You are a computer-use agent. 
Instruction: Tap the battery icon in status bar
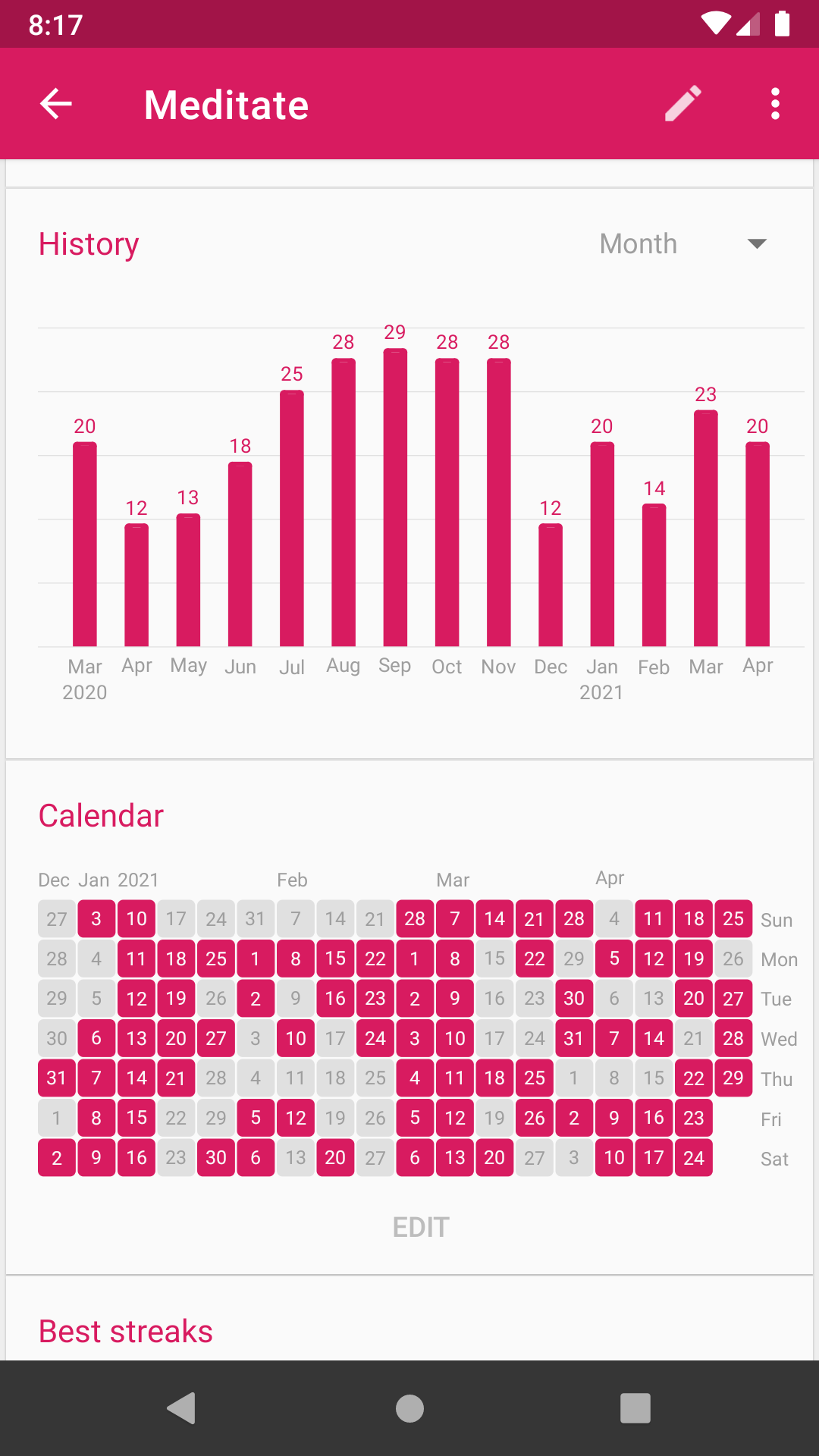click(782, 24)
